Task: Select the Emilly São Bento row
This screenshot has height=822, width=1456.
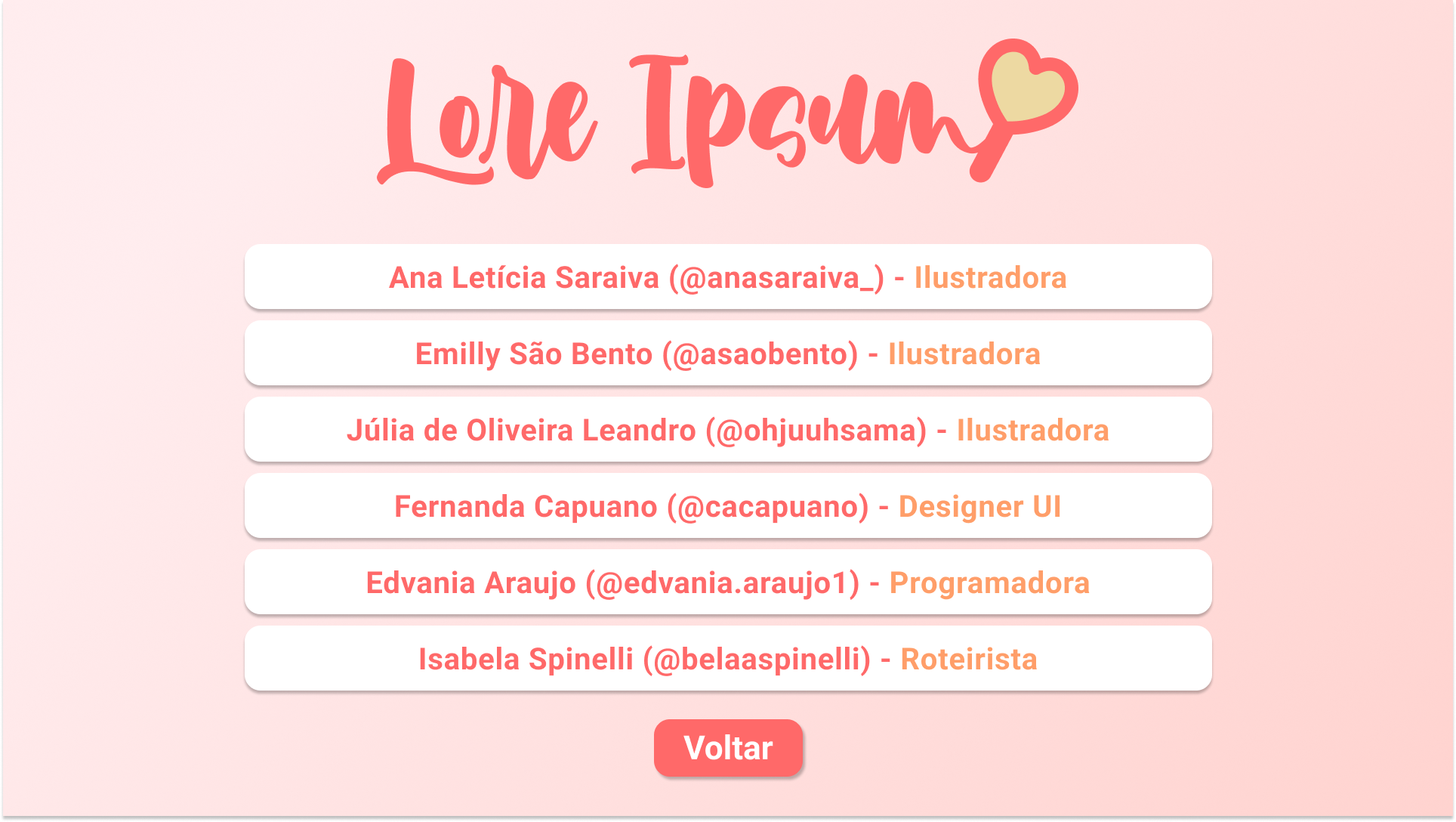Action: 728,354
